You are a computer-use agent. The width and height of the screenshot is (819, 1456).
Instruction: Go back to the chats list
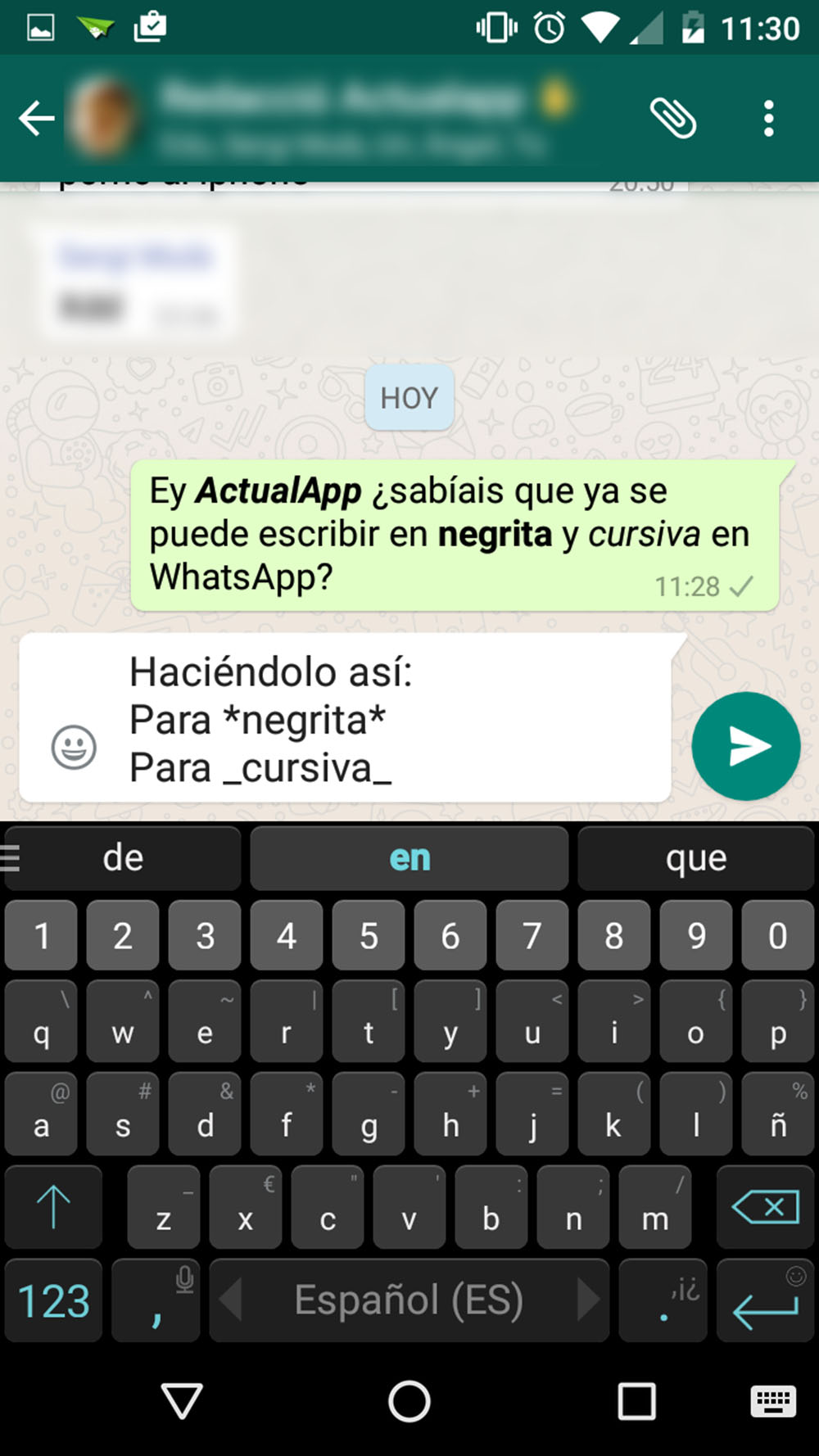pos(37,119)
